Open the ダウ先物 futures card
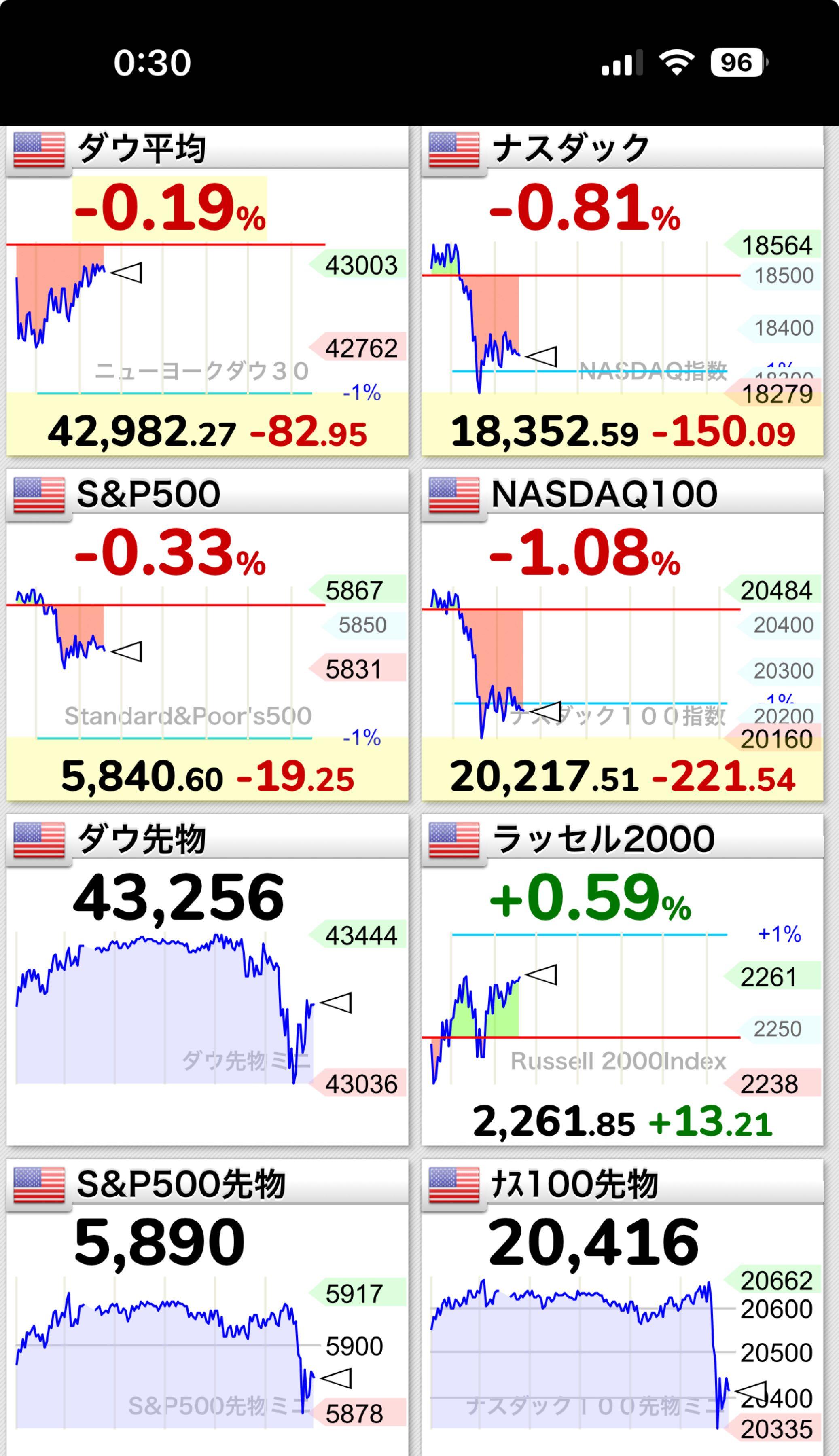Viewport: 839px width, 1456px height. 207,979
